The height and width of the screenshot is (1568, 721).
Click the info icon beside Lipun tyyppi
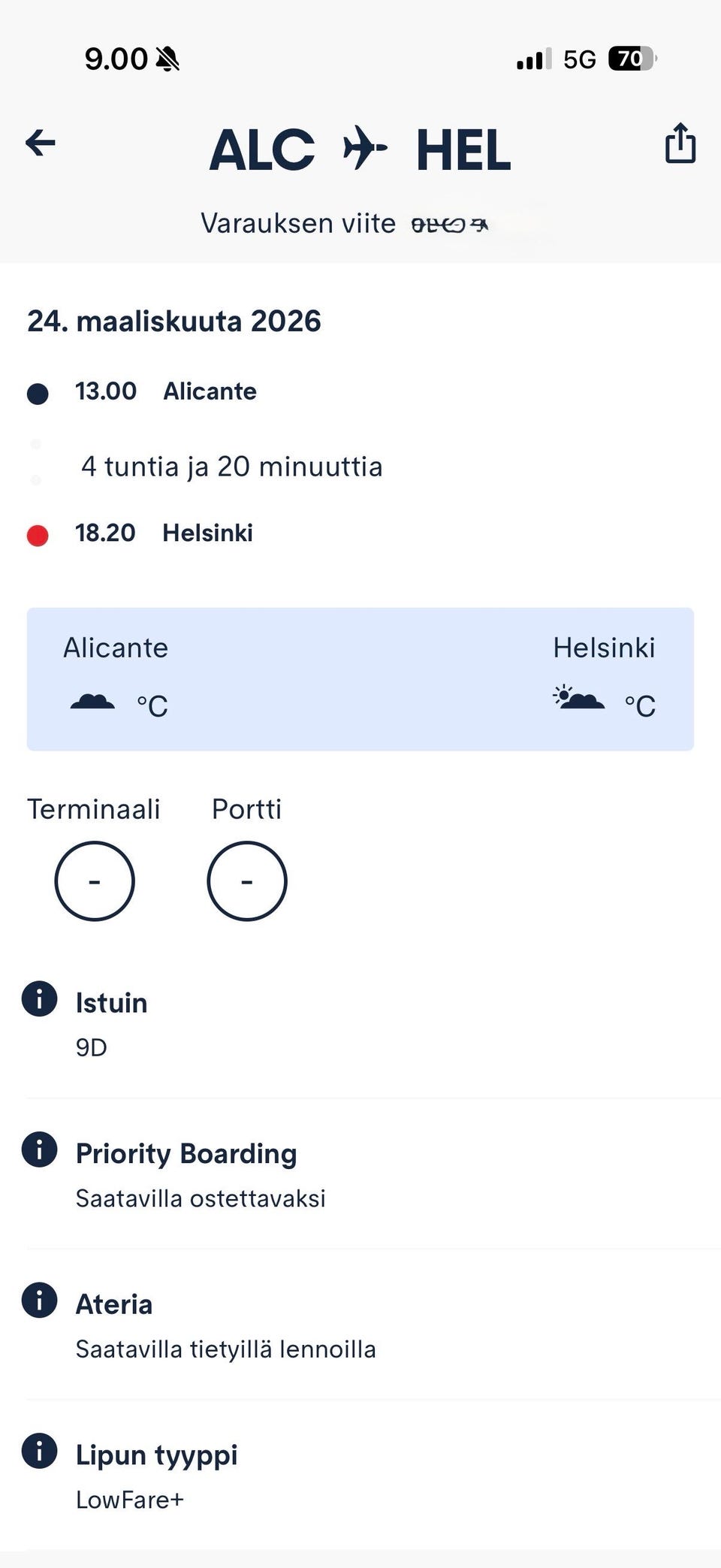pyautogui.click(x=40, y=1452)
